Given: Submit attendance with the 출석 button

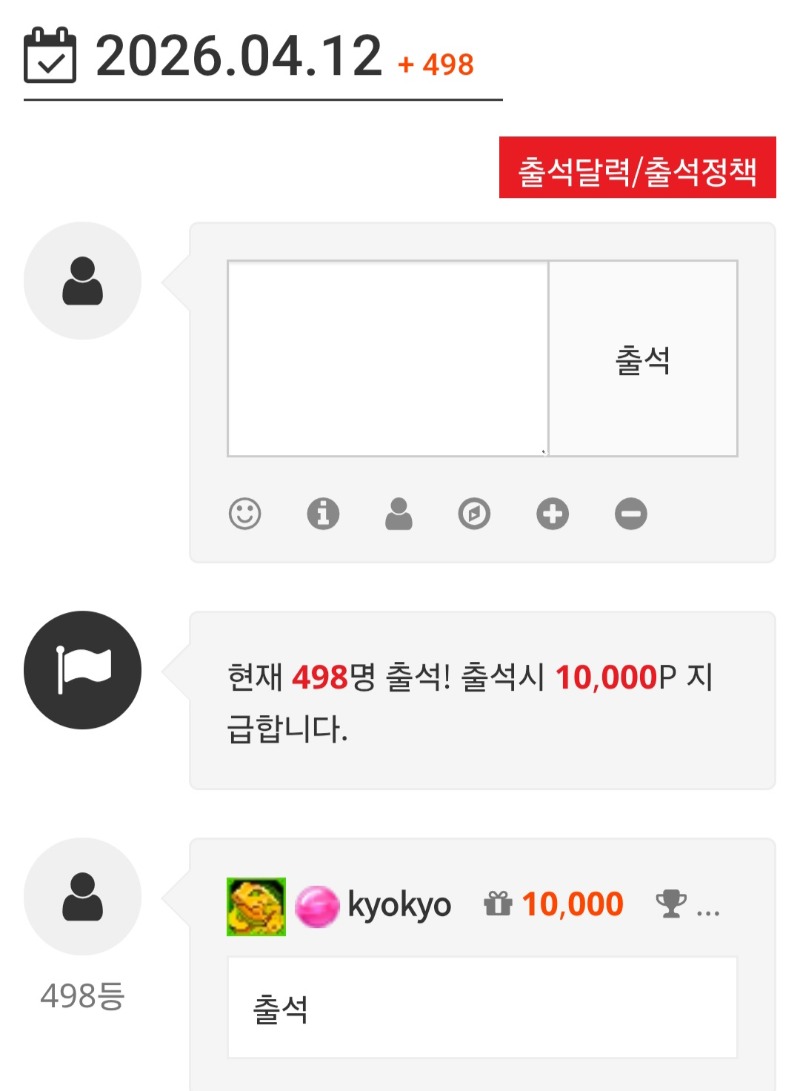Looking at the screenshot, I should tap(643, 359).
